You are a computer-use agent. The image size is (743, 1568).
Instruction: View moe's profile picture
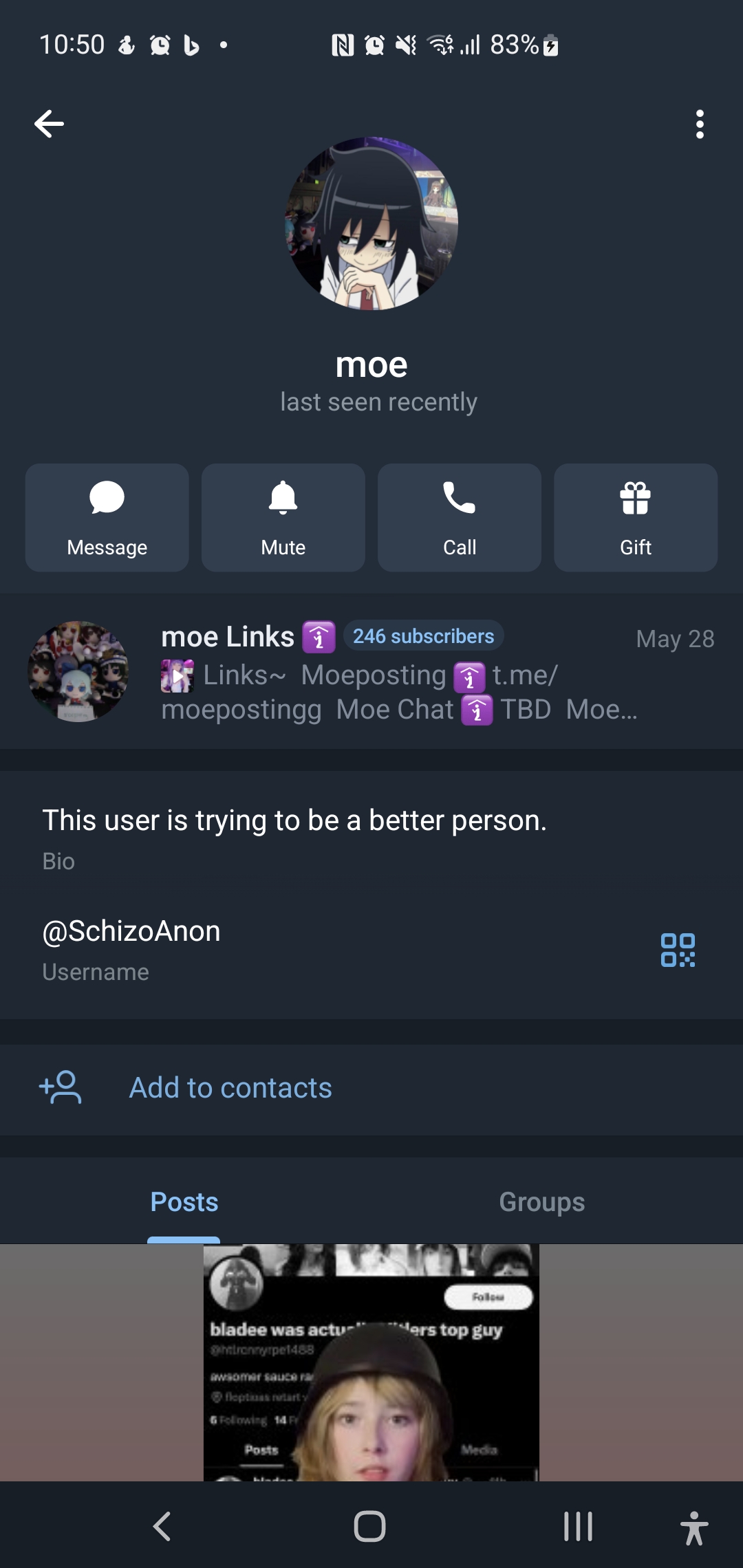(x=371, y=224)
